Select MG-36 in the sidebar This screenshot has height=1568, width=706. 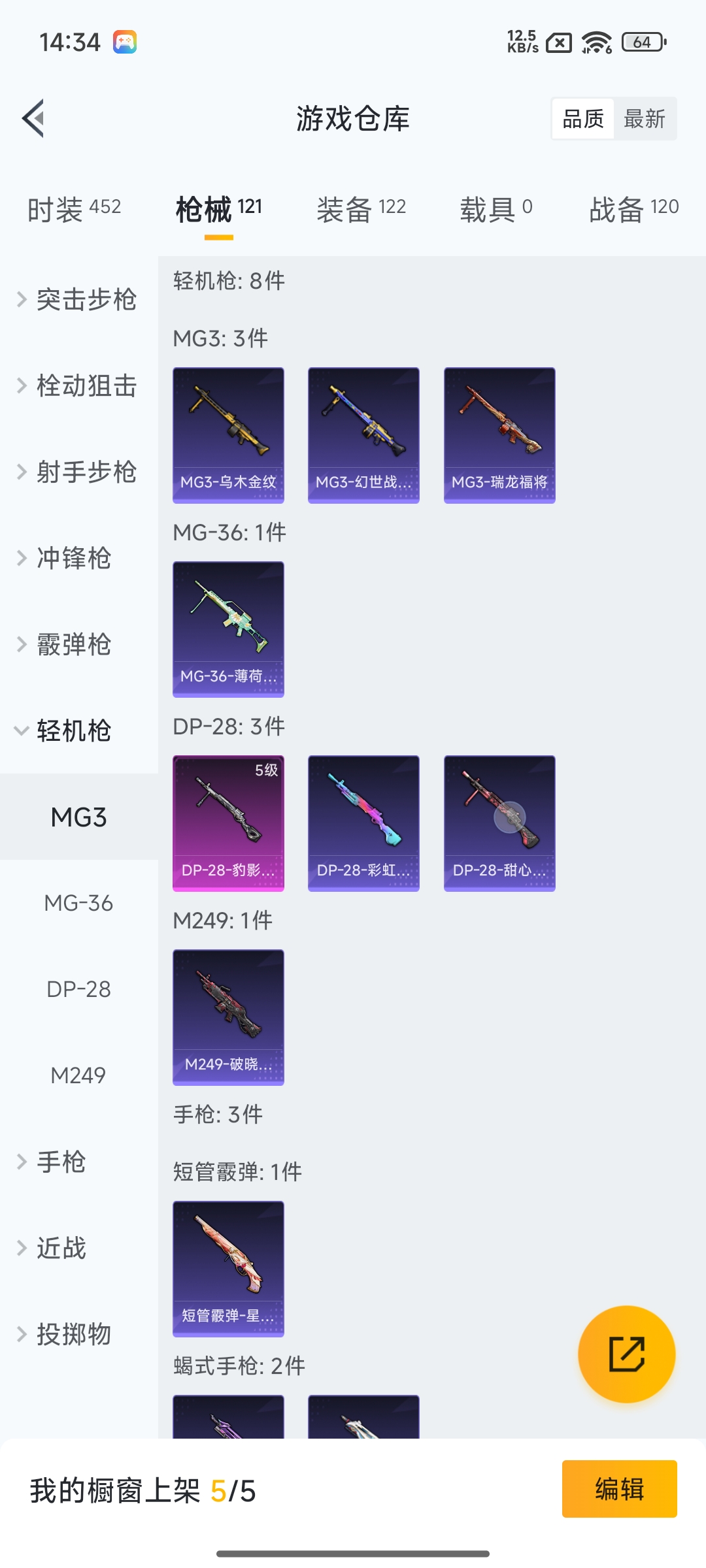pyautogui.click(x=79, y=903)
